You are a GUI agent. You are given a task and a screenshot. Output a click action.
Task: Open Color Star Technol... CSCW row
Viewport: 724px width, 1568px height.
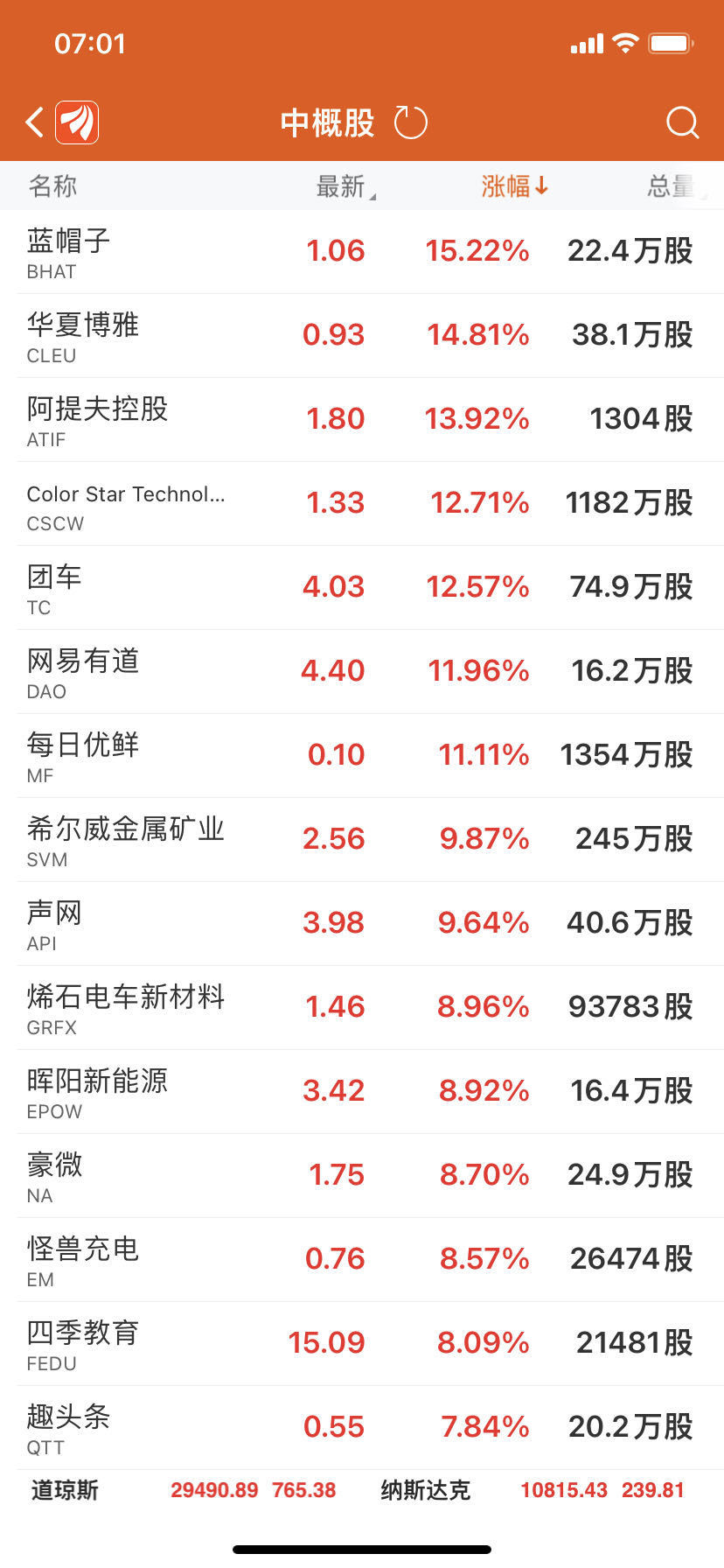(x=362, y=504)
